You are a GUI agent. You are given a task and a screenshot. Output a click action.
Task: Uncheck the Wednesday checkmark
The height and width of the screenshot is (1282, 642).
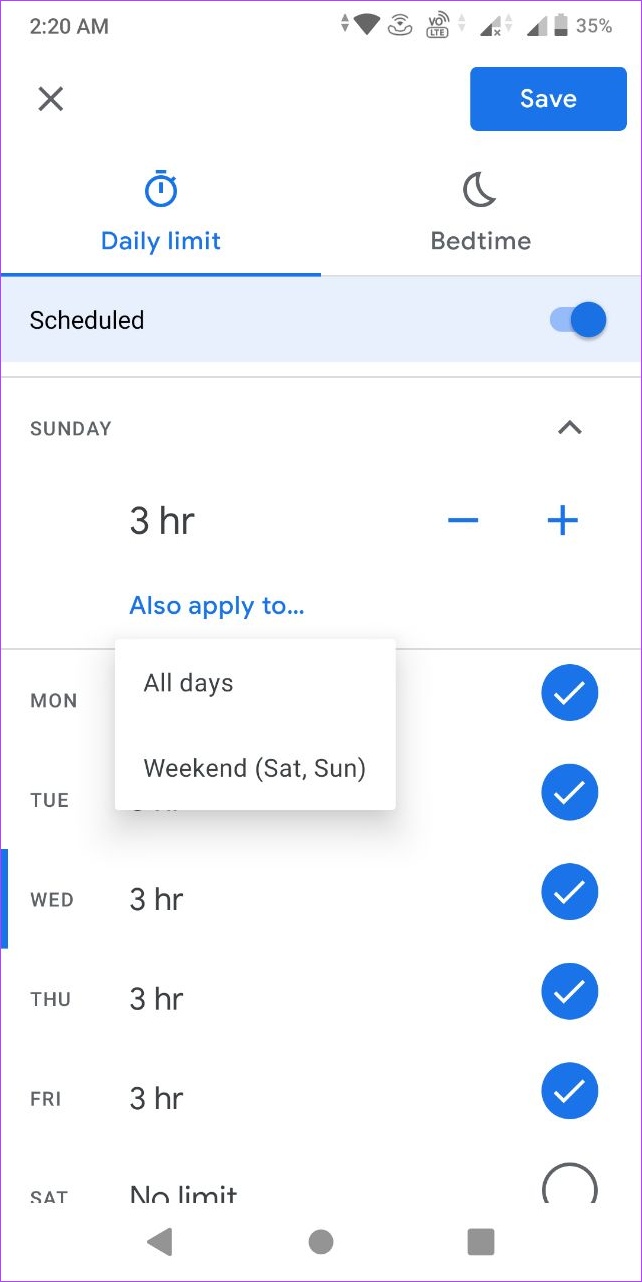[x=570, y=892]
